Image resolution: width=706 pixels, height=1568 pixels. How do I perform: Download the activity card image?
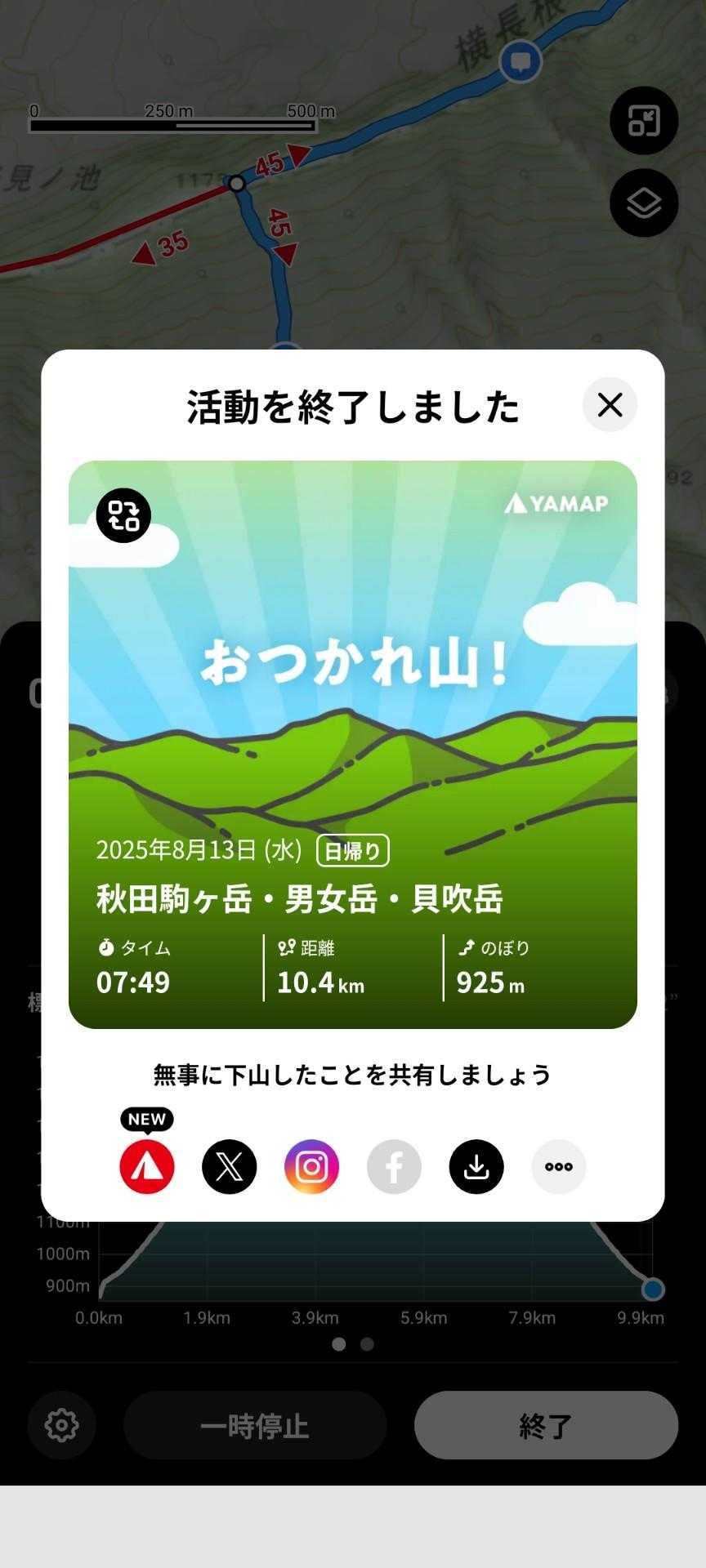476,1166
